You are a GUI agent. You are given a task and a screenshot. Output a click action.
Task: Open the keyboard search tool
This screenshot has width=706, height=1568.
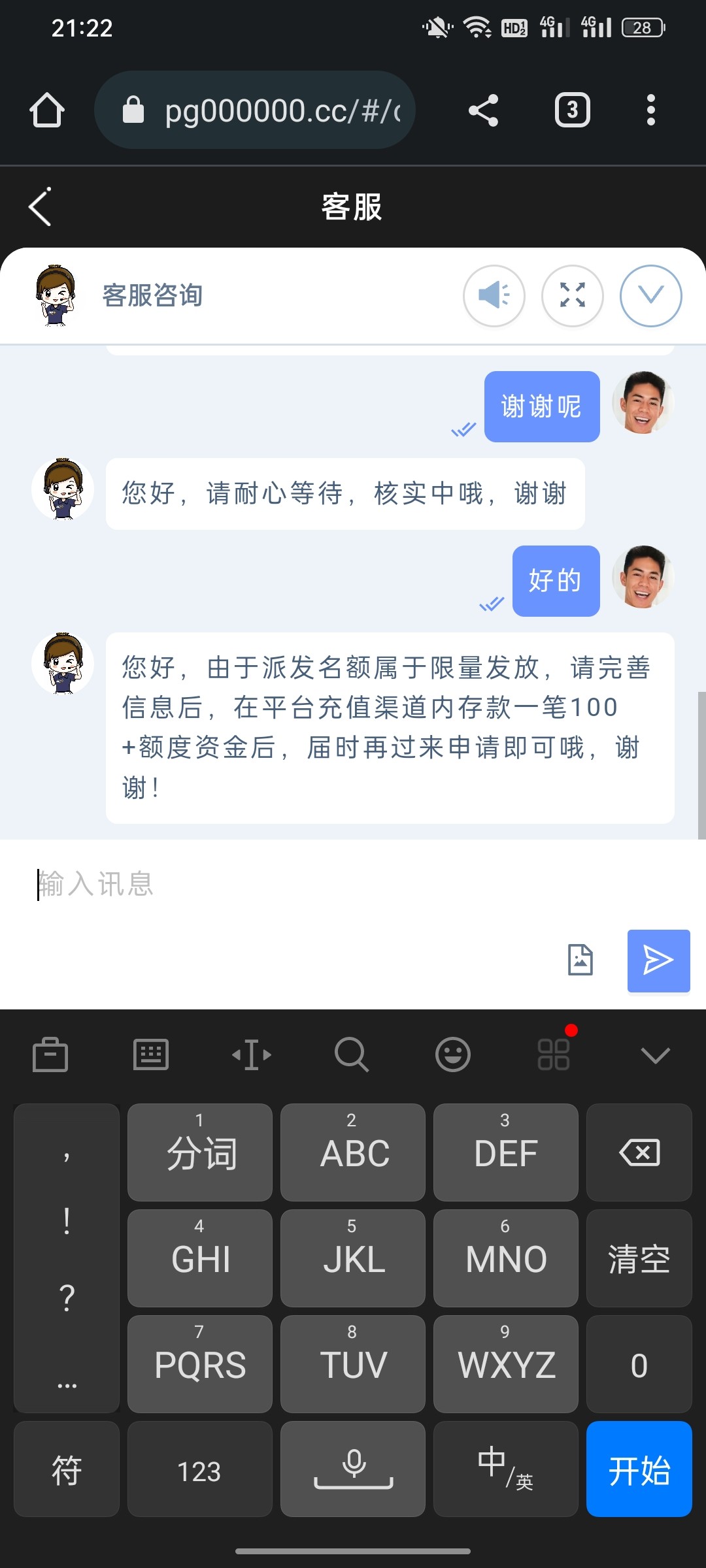352,1054
